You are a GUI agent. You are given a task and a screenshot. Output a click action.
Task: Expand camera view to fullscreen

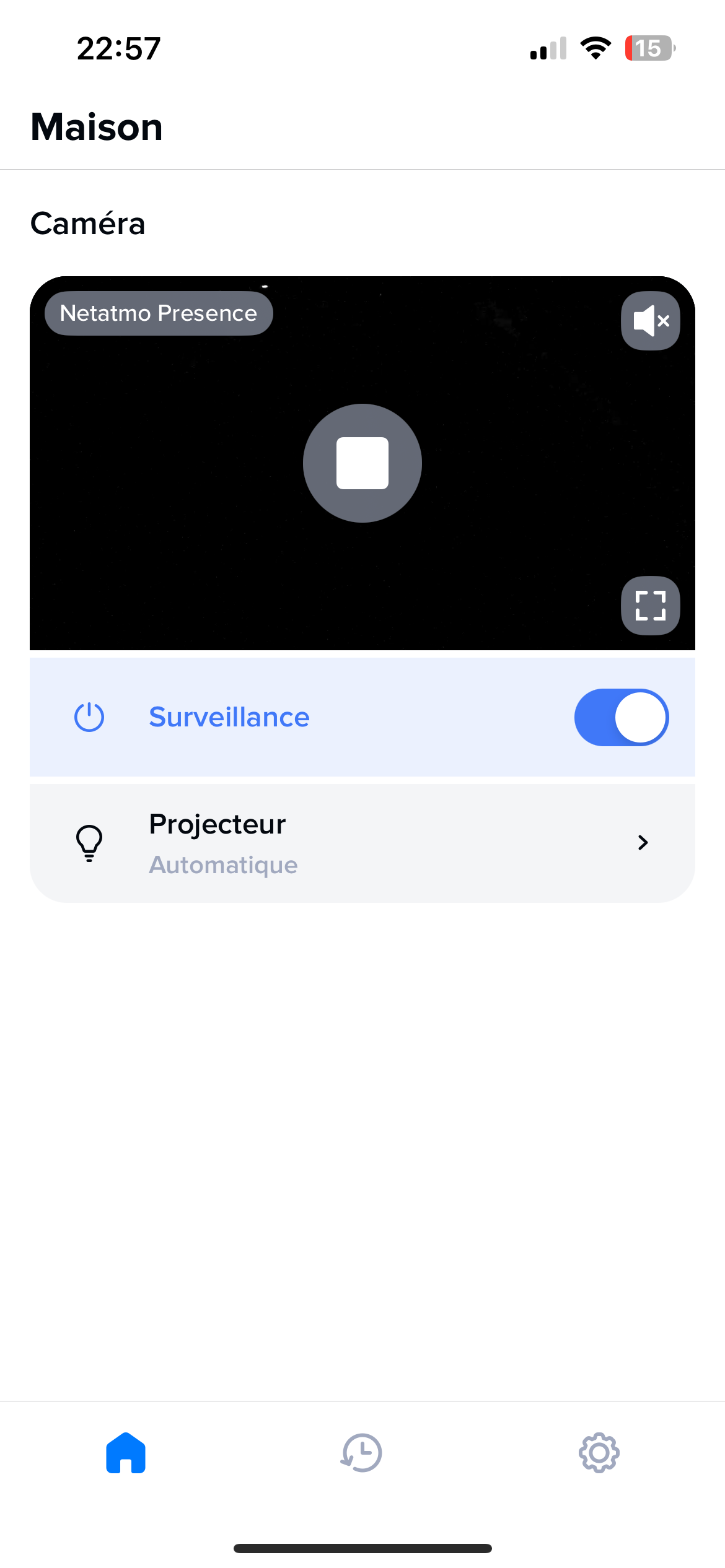coord(650,606)
